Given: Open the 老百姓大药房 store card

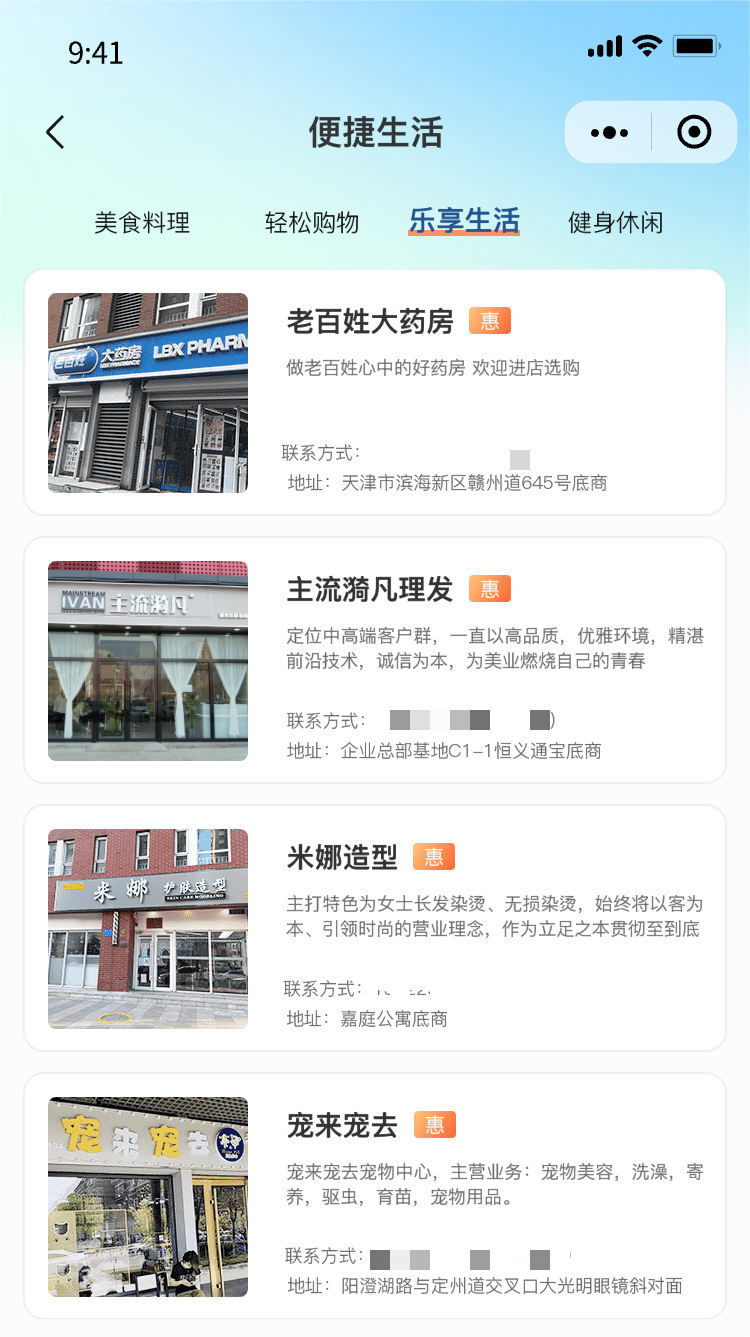Looking at the screenshot, I should point(375,392).
